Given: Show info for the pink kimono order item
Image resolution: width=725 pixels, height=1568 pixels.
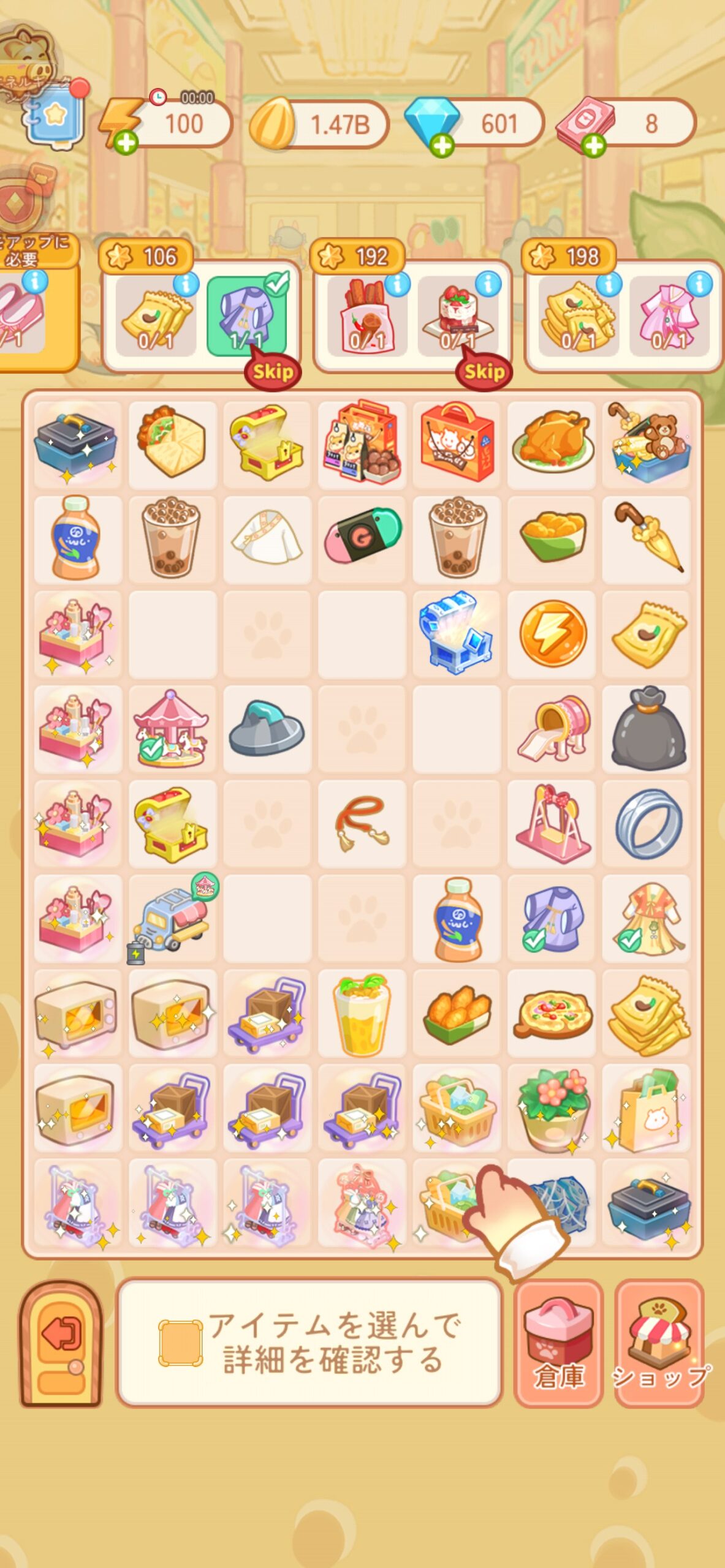Looking at the screenshot, I should [x=699, y=284].
